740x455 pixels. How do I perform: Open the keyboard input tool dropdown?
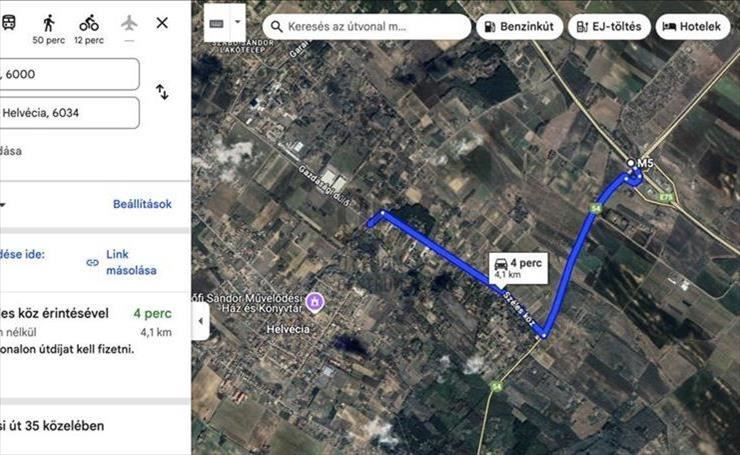click(x=237, y=20)
